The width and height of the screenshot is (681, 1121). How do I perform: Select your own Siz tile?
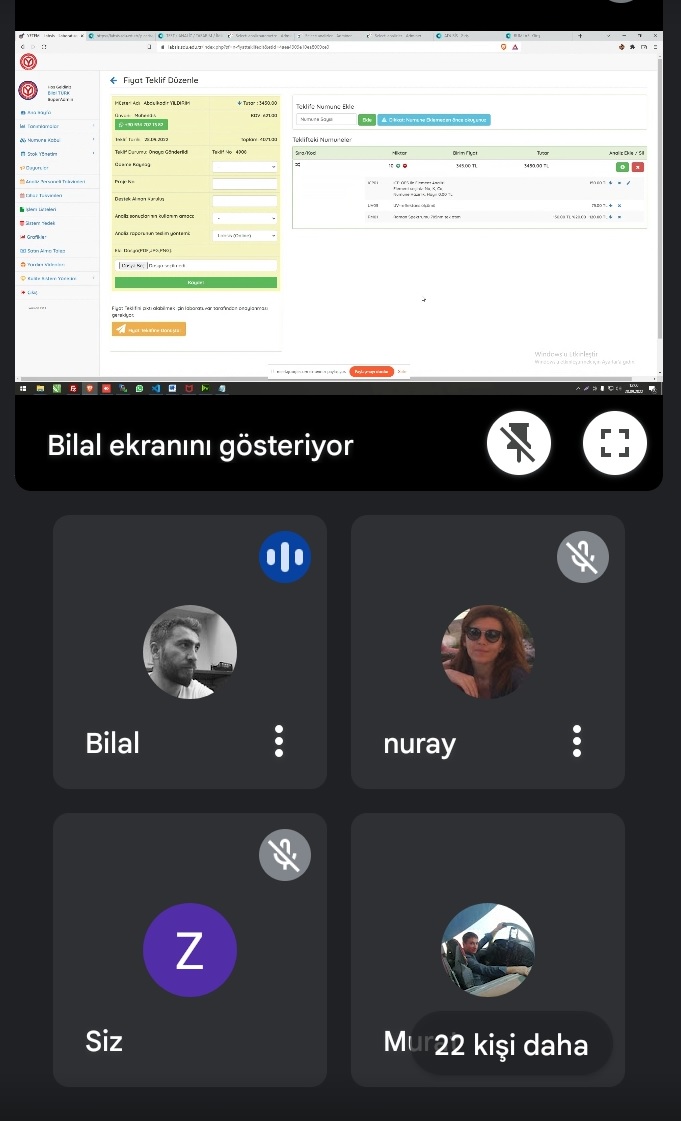pyautogui.click(x=189, y=950)
